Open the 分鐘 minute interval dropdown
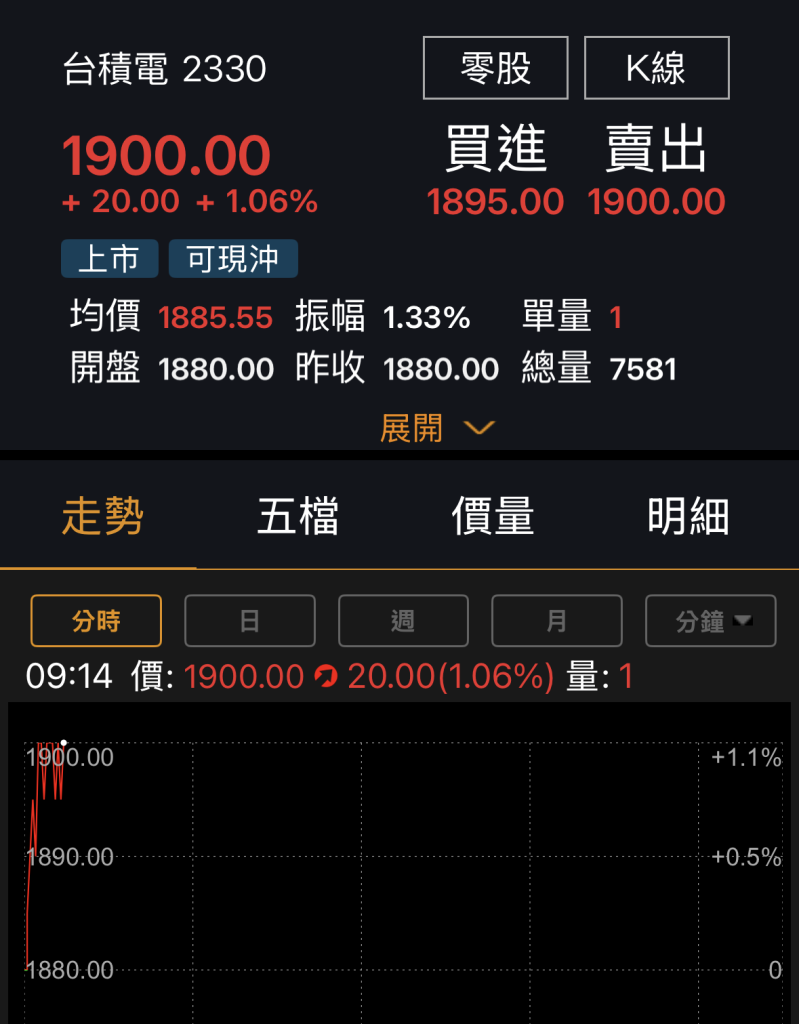The width and height of the screenshot is (799, 1024). click(x=711, y=620)
